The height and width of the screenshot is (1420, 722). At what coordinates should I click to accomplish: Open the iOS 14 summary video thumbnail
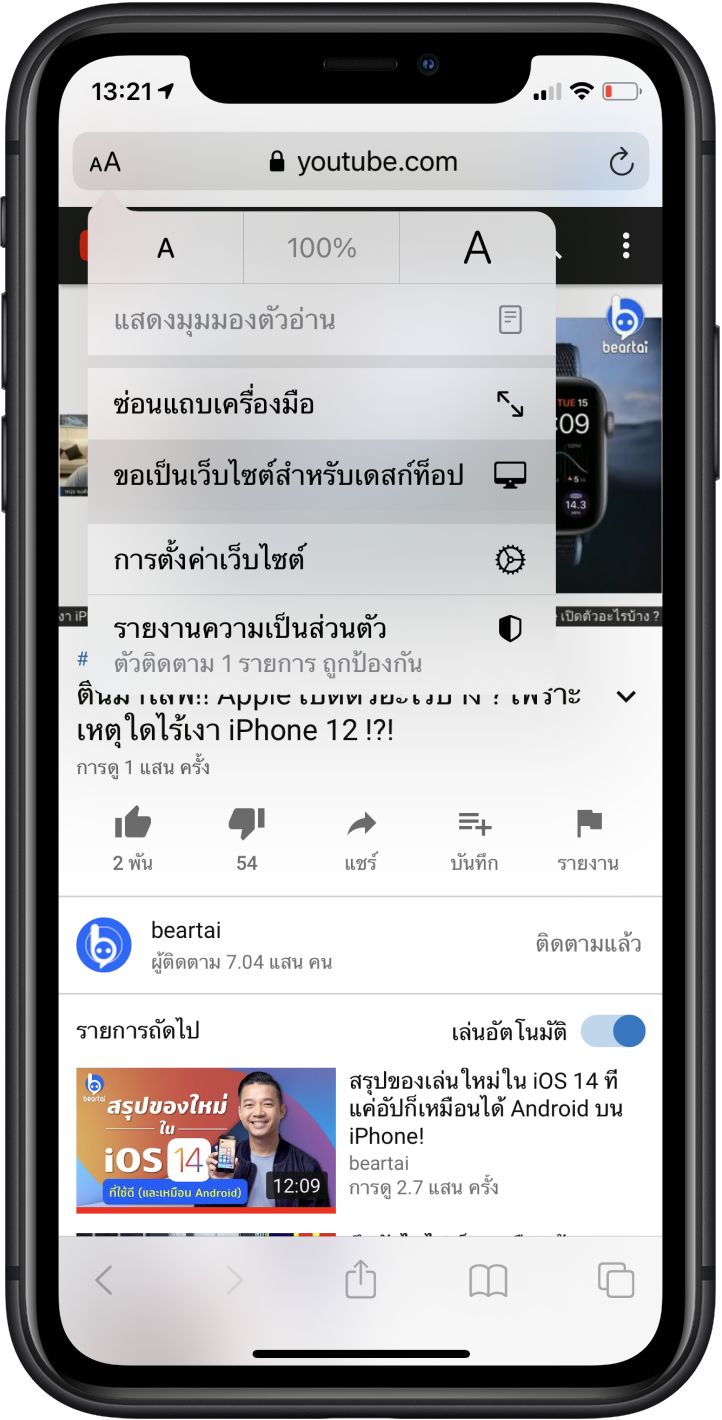206,1140
